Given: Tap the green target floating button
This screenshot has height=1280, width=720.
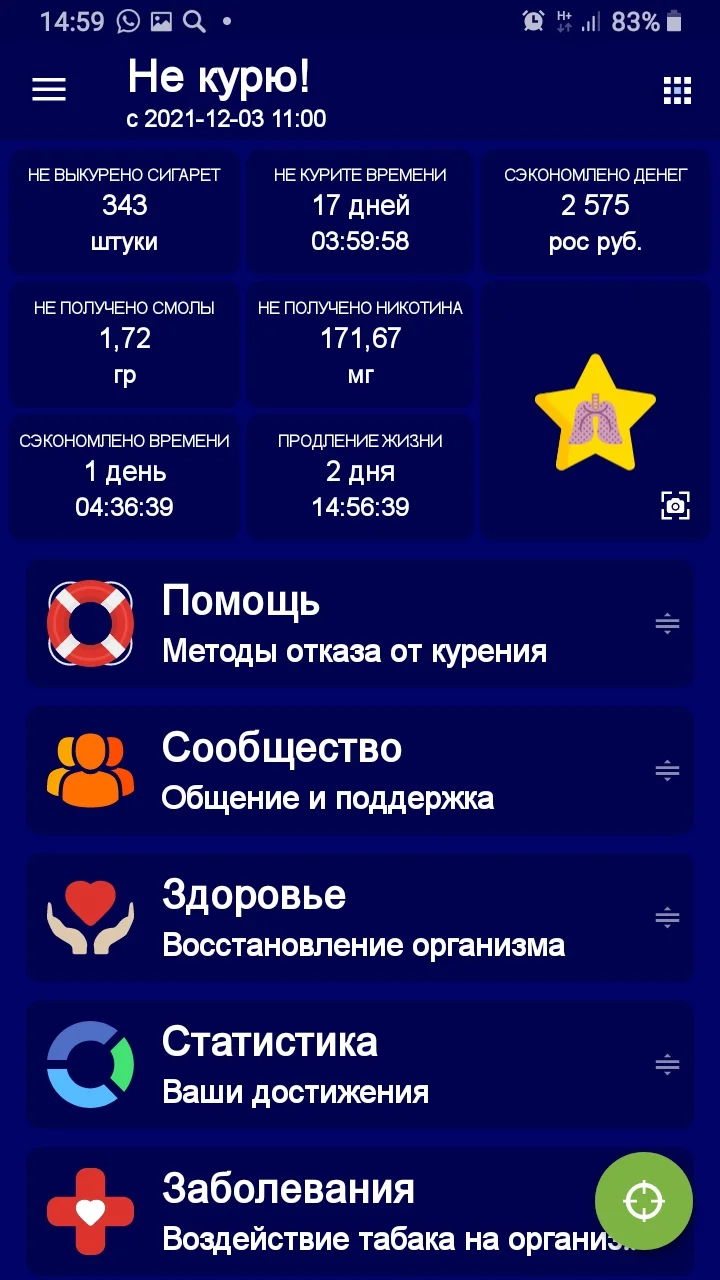Looking at the screenshot, I should click(x=644, y=1201).
